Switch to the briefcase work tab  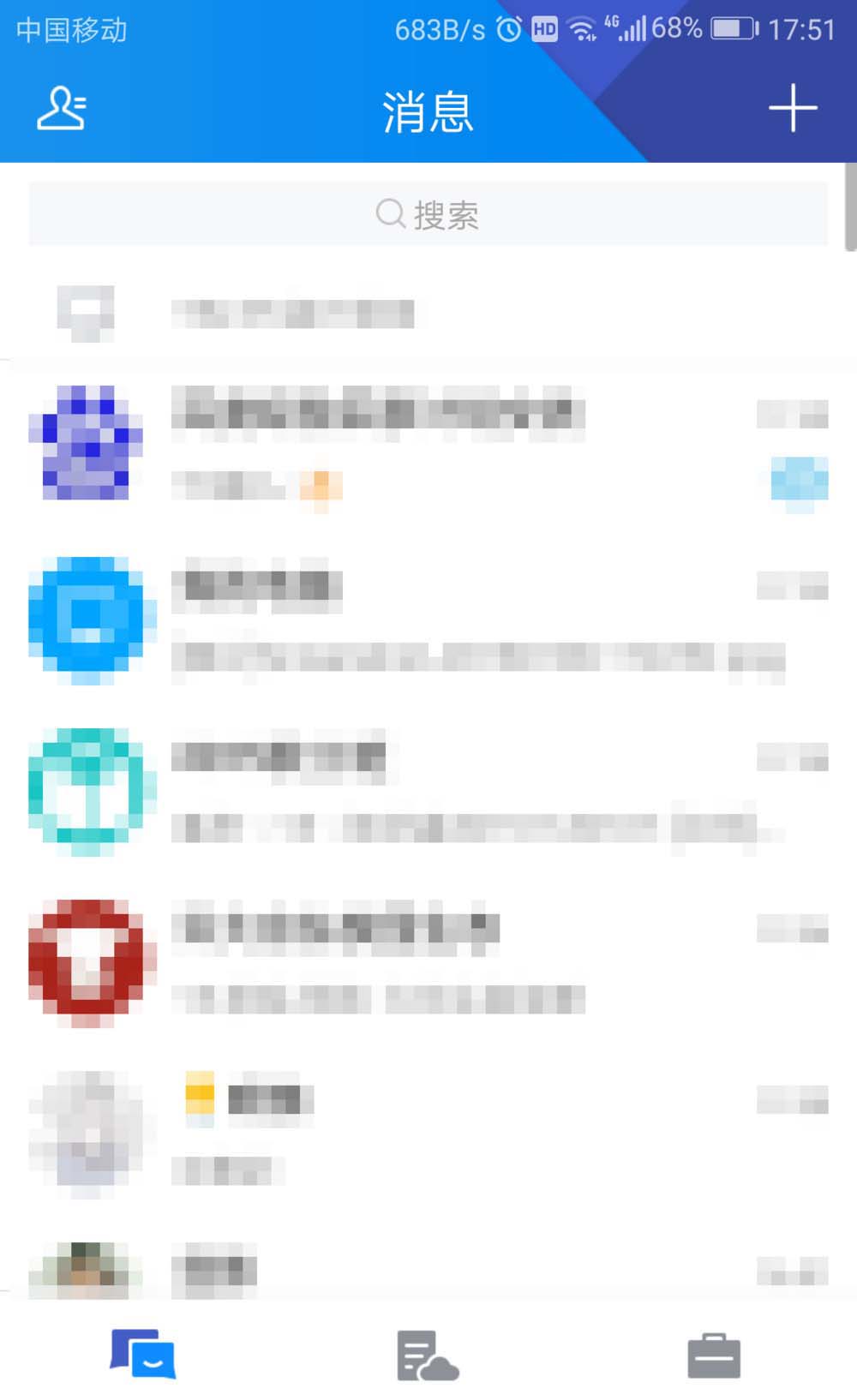click(713, 1355)
